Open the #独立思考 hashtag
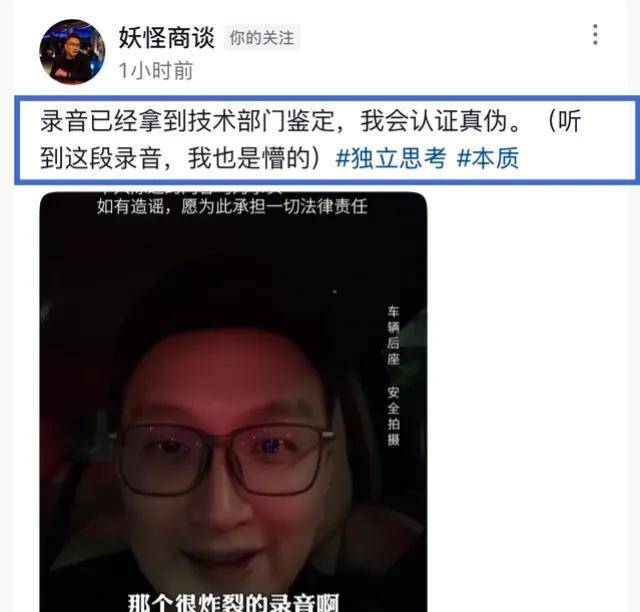 coord(392,158)
